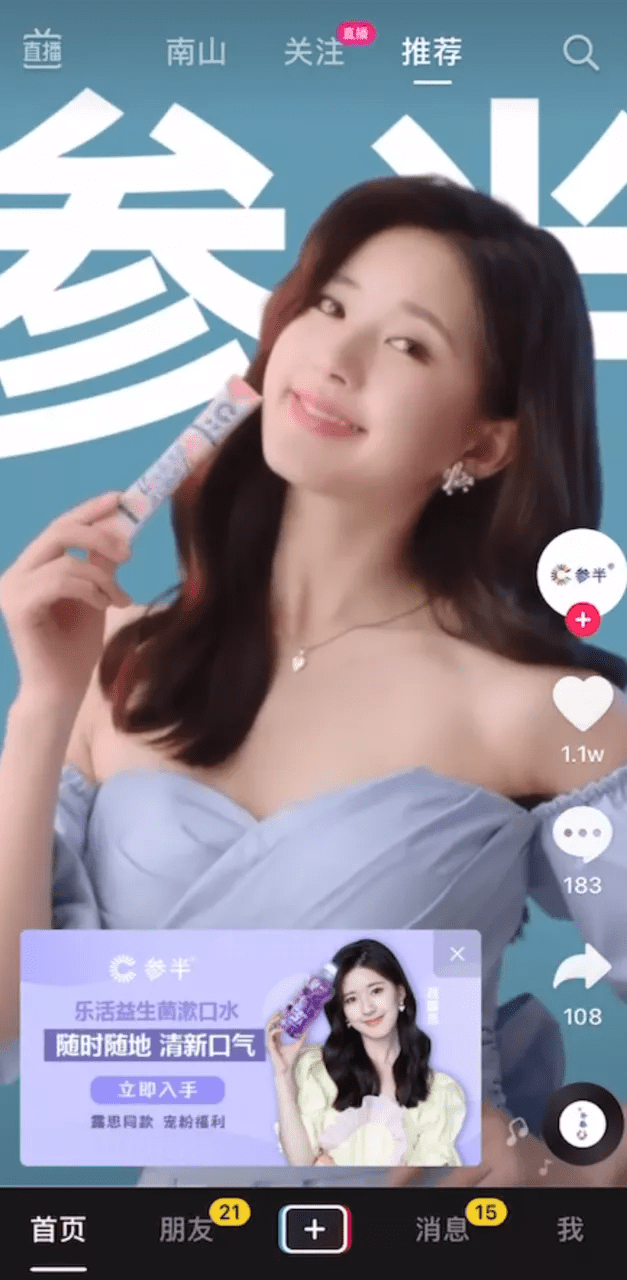Open the 朋友 tab
627x1280 pixels.
point(187,1229)
